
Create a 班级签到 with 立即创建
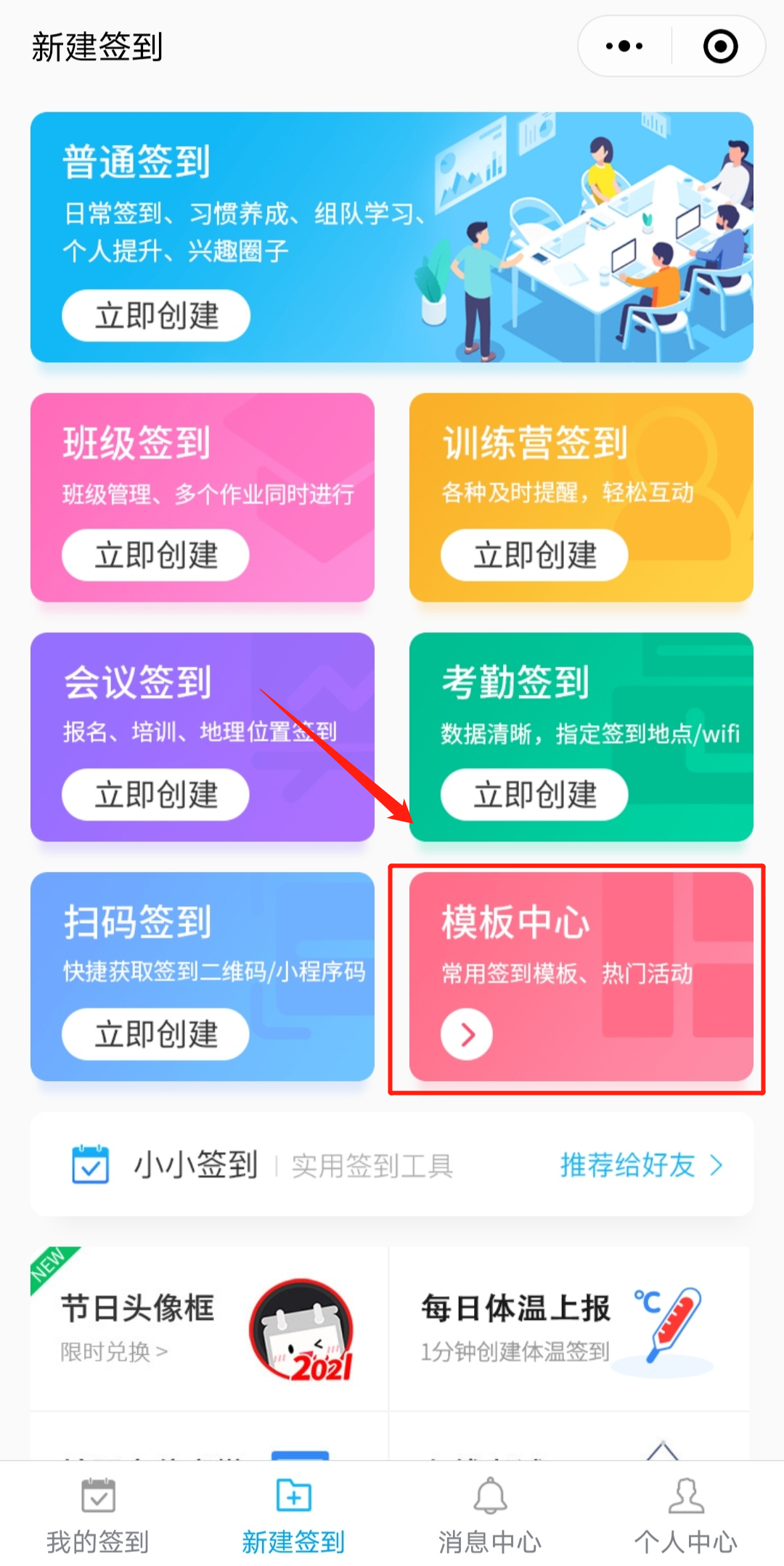pyautogui.click(x=156, y=555)
